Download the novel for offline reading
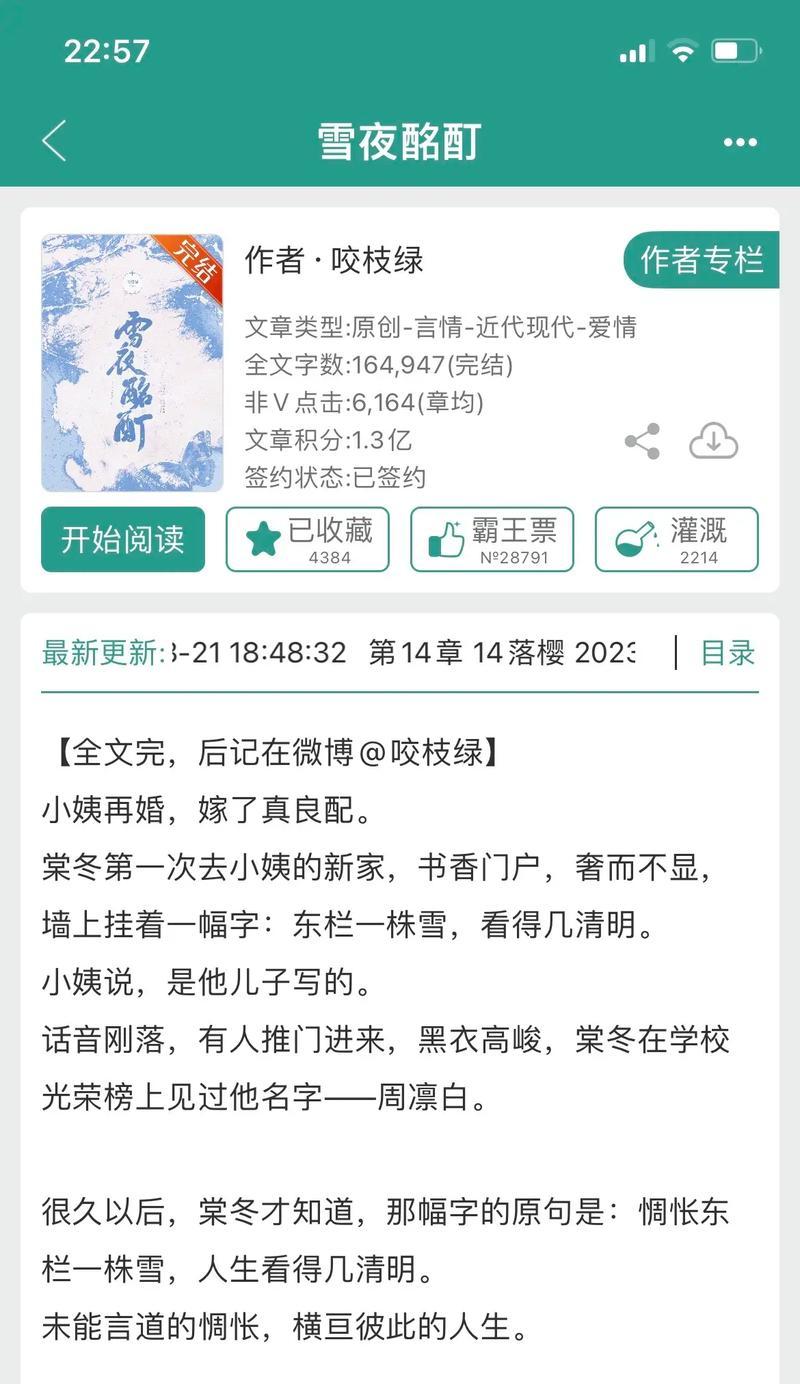Viewport: 800px width, 1384px height. click(x=714, y=441)
